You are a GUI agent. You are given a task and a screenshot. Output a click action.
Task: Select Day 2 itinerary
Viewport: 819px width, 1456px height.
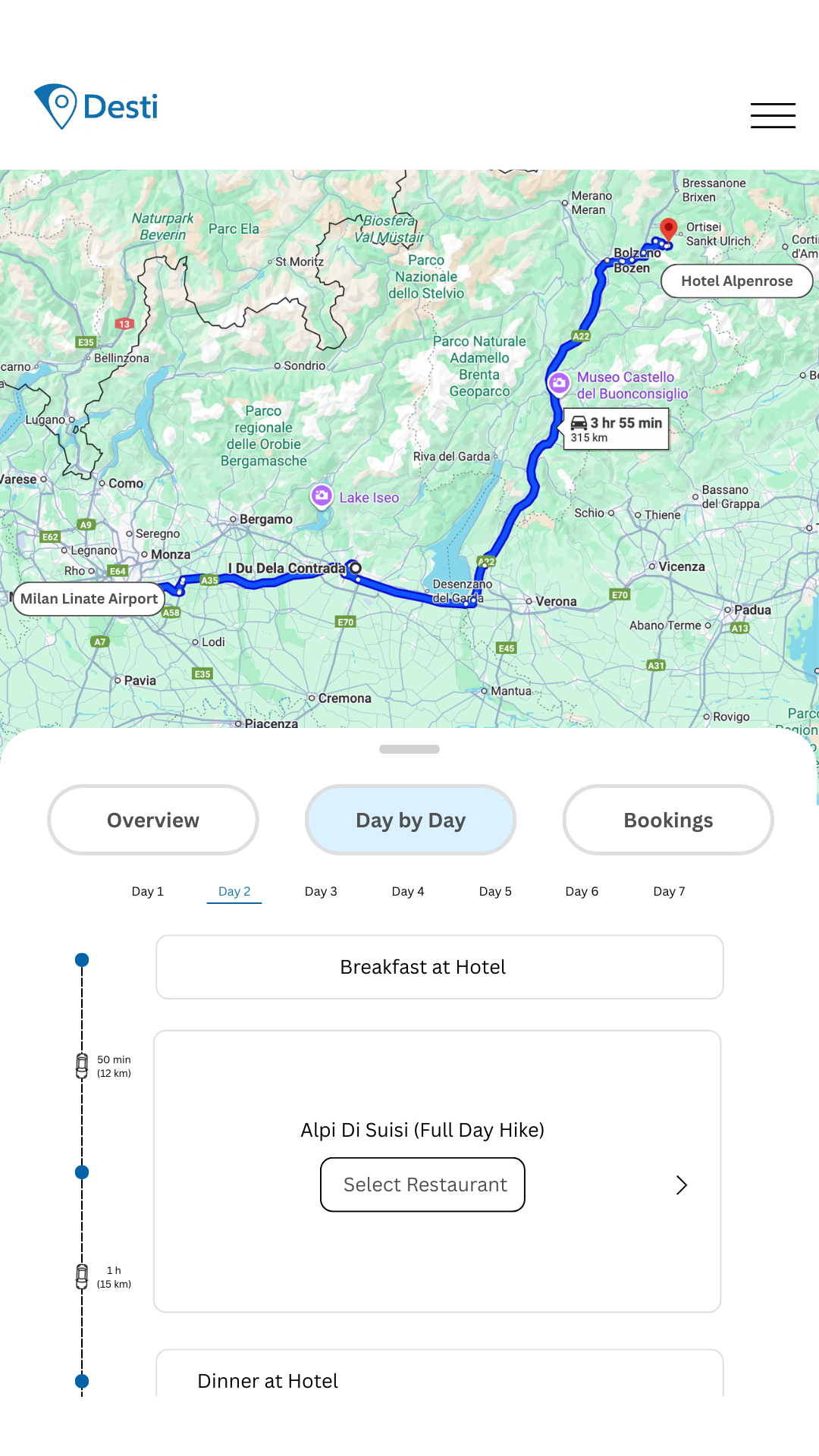pyautogui.click(x=234, y=891)
